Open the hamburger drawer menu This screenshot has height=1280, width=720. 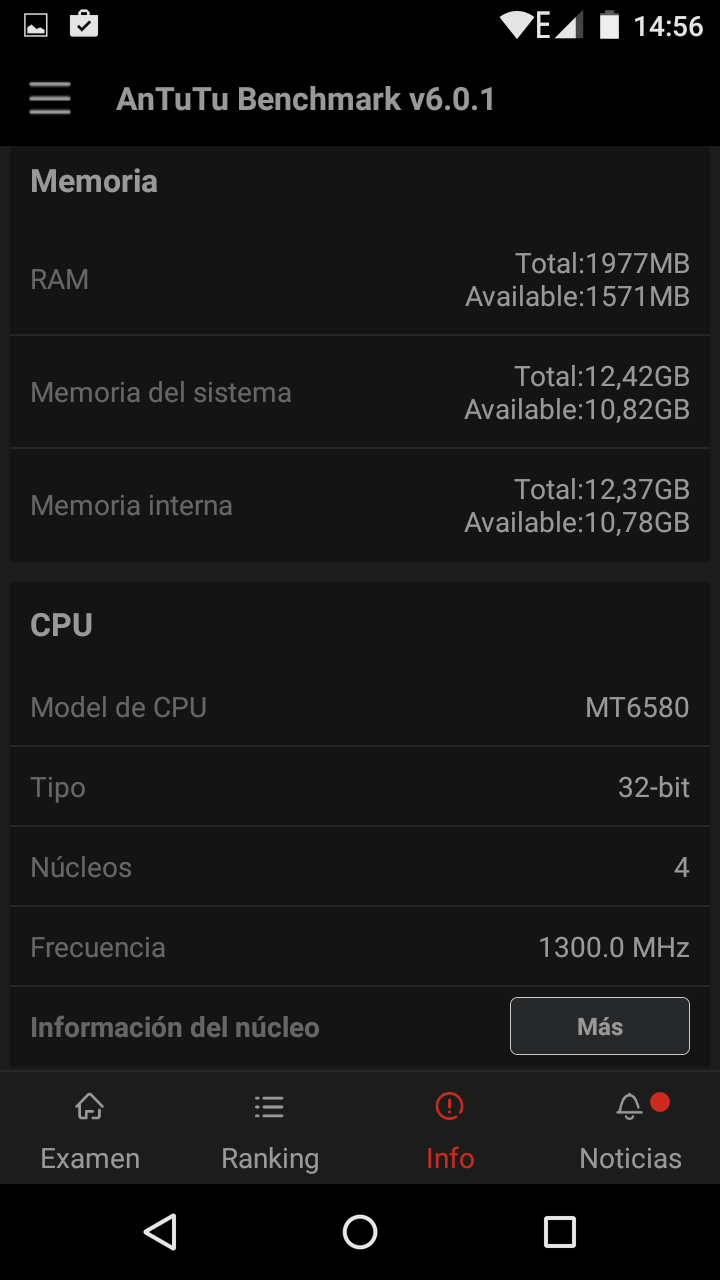(49, 99)
